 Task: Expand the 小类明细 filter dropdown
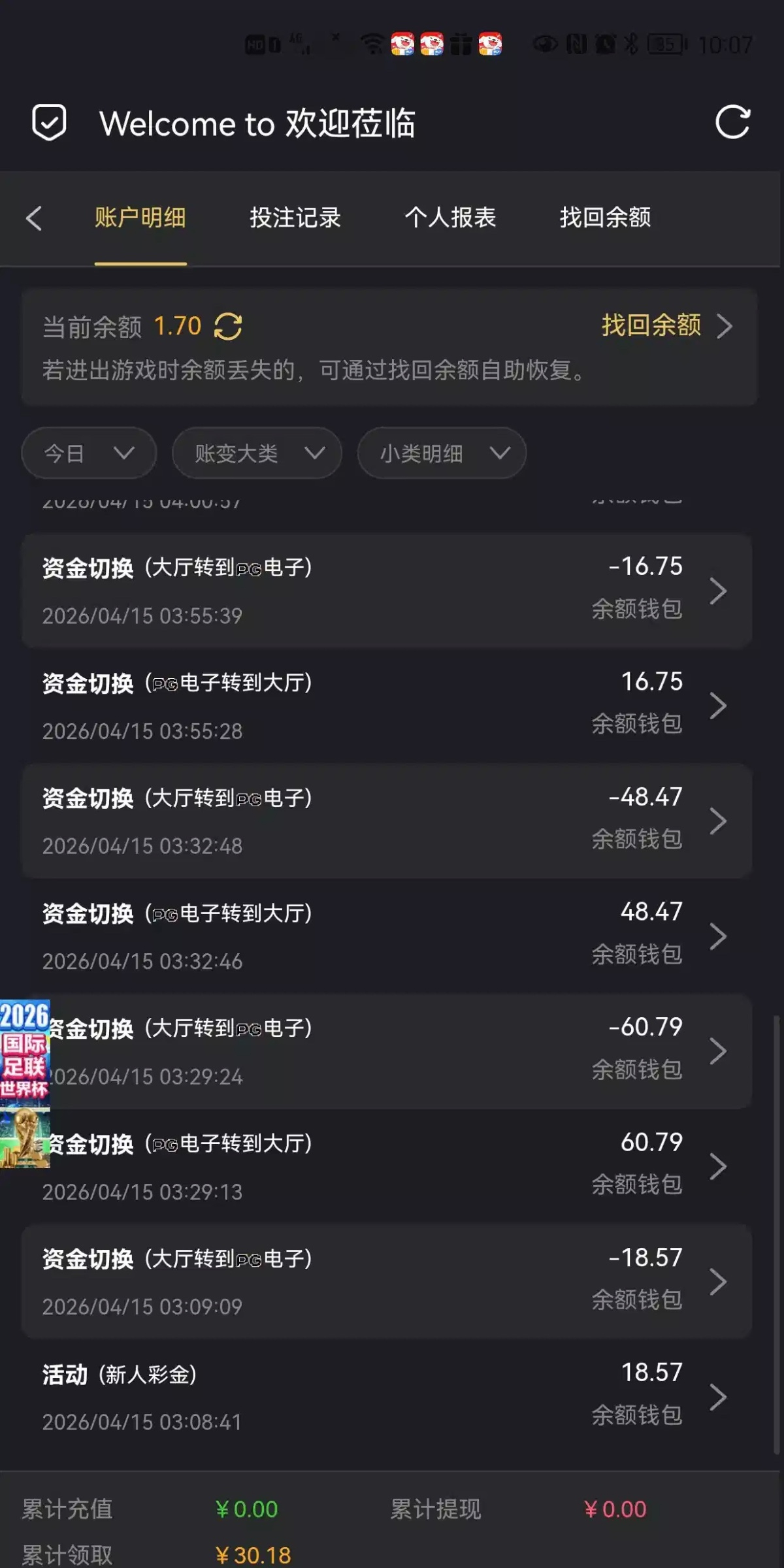tap(442, 453)
